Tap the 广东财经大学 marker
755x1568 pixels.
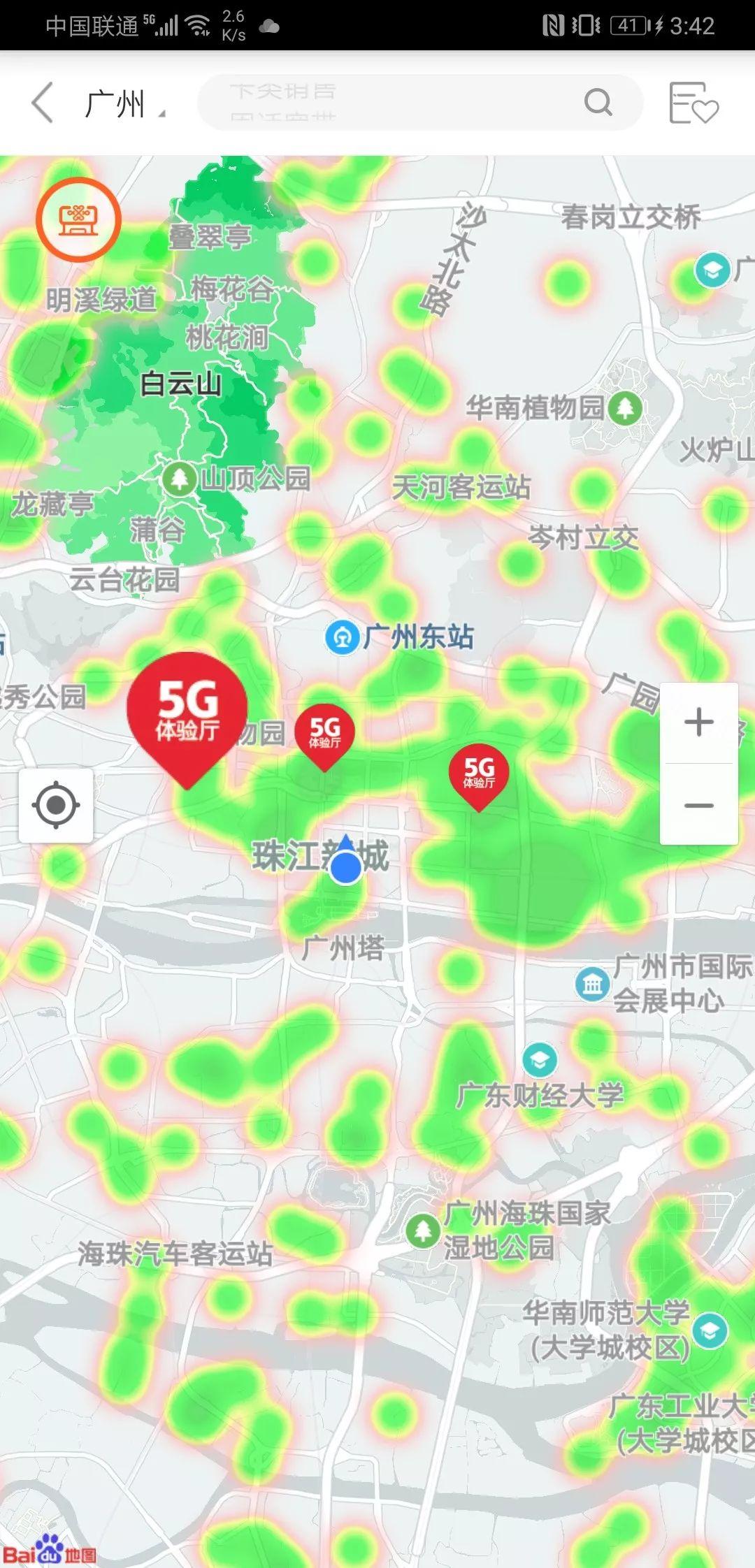[x=539, y=1059]
